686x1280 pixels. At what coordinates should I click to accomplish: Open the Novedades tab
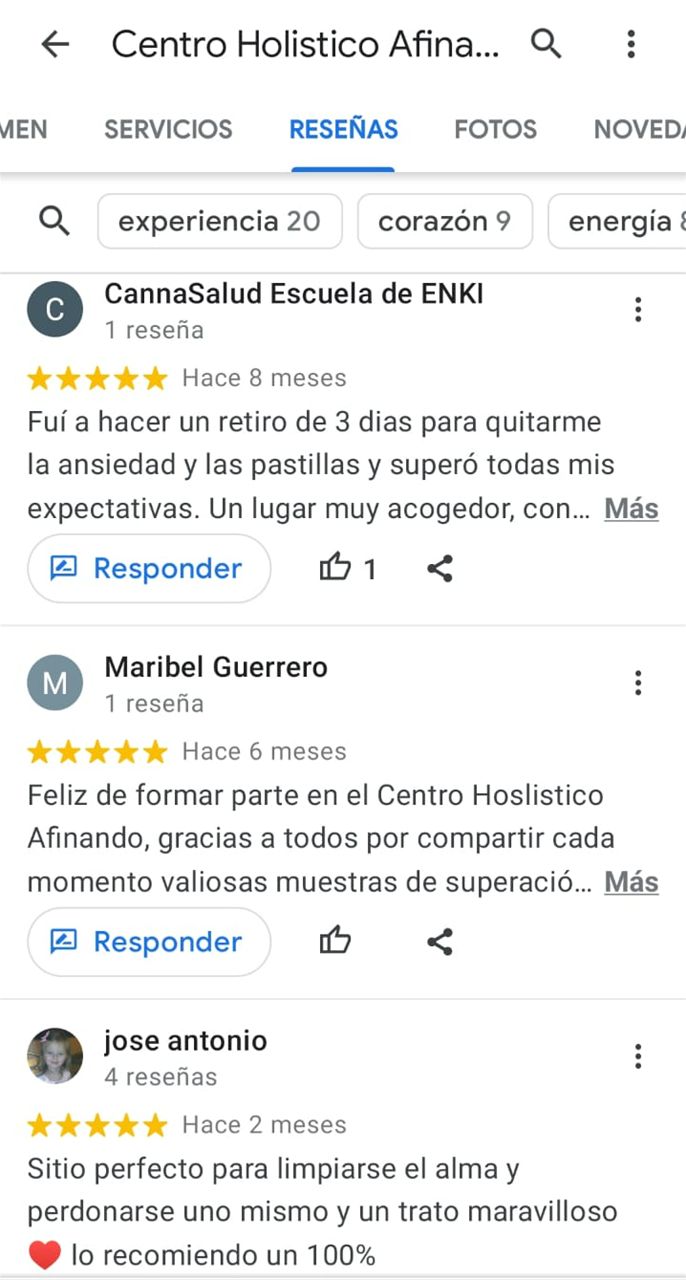(x=640, y=129)
